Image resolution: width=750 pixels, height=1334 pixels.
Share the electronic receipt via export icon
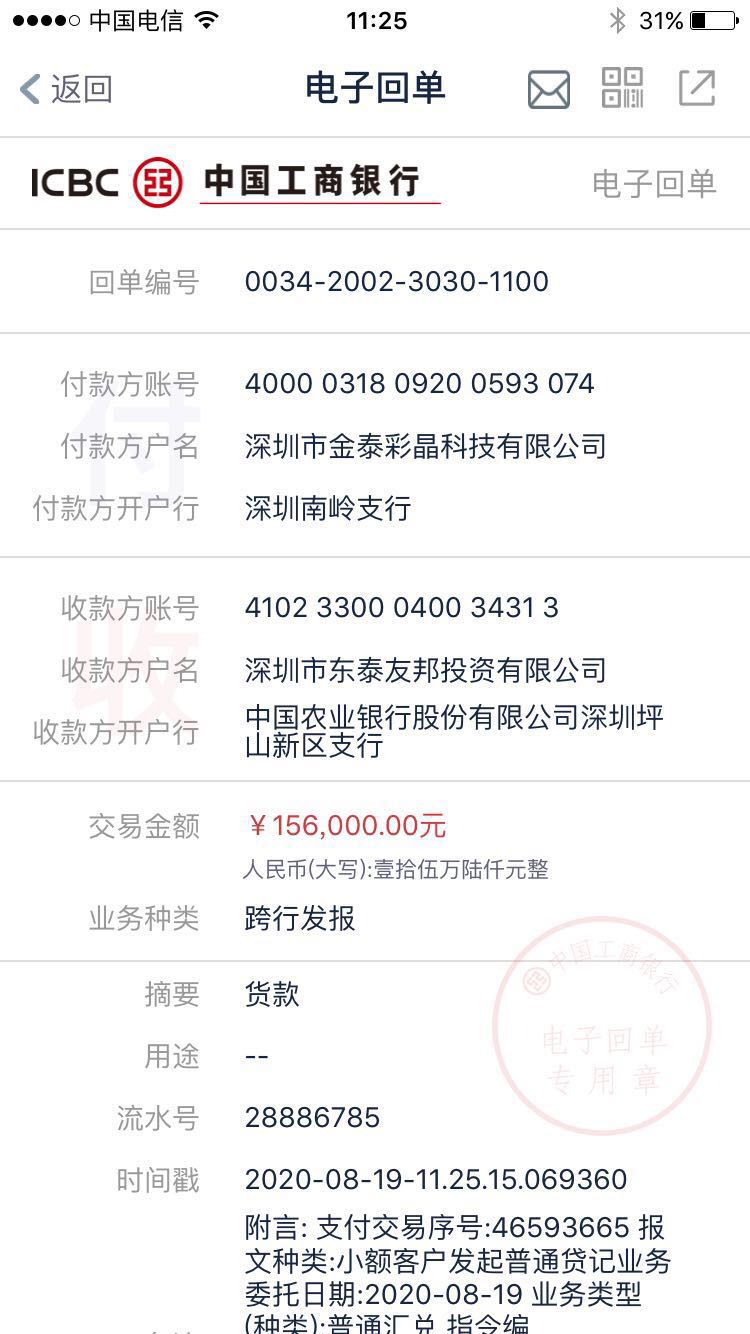697,88
